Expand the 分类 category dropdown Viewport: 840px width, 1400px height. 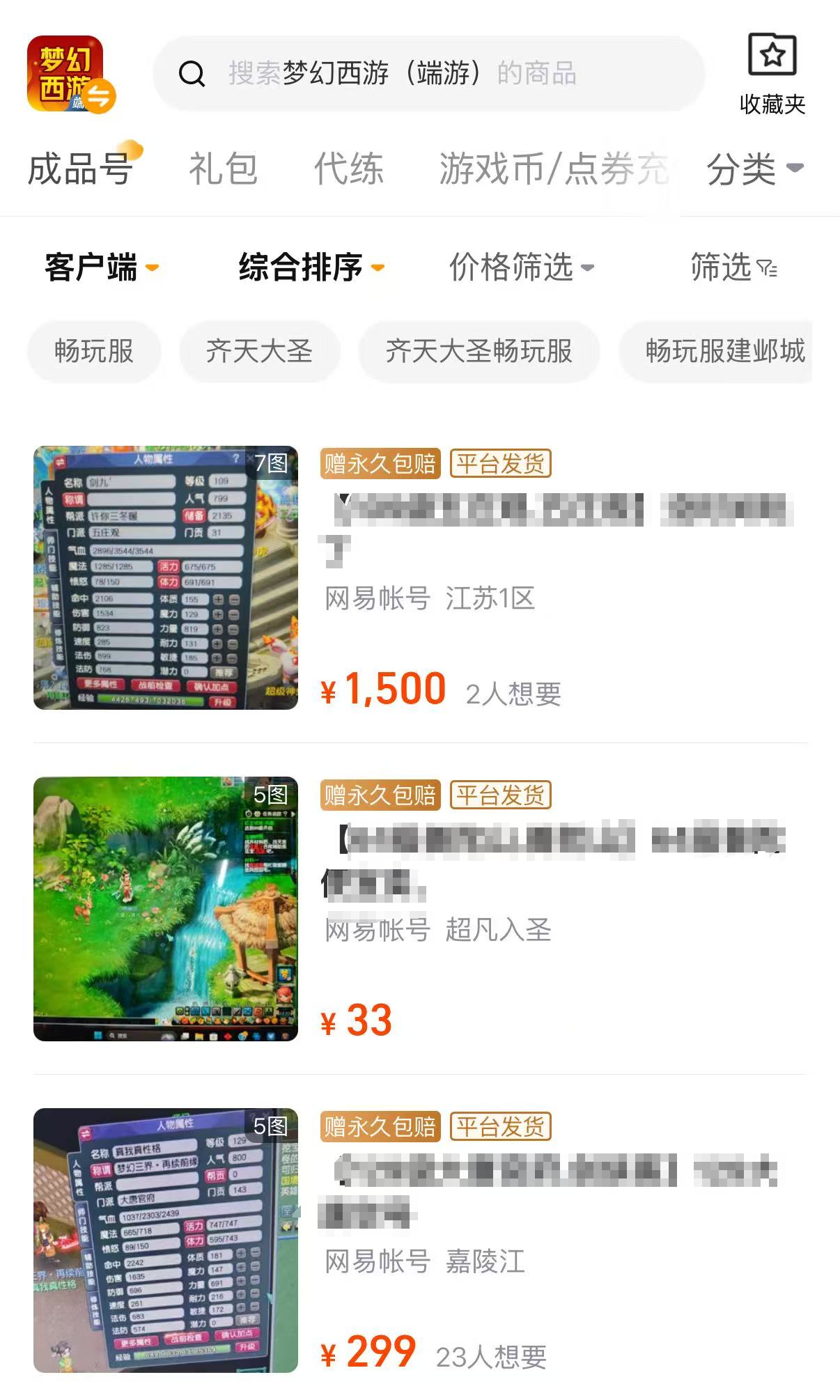pyautogui.click(x=754, y=169)
